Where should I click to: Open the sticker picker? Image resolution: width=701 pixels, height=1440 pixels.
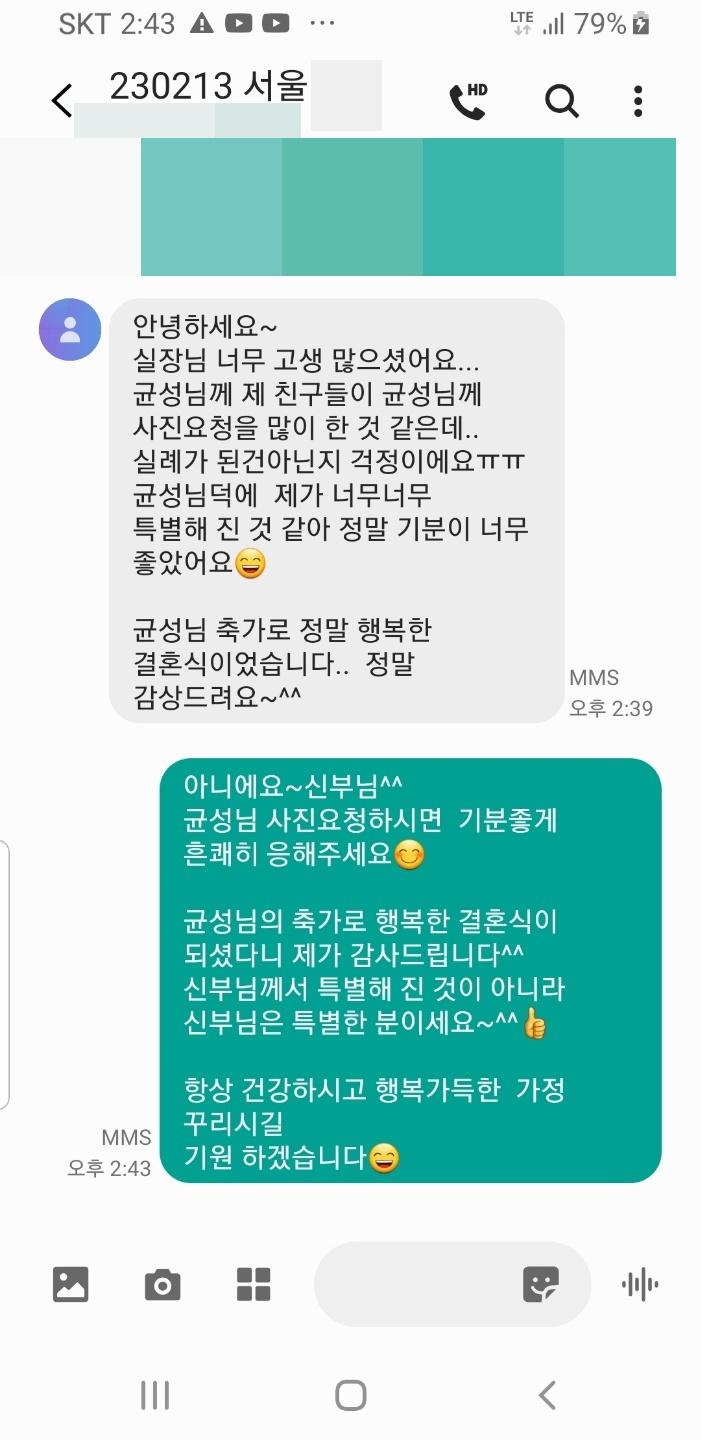tap(541, 1284)
